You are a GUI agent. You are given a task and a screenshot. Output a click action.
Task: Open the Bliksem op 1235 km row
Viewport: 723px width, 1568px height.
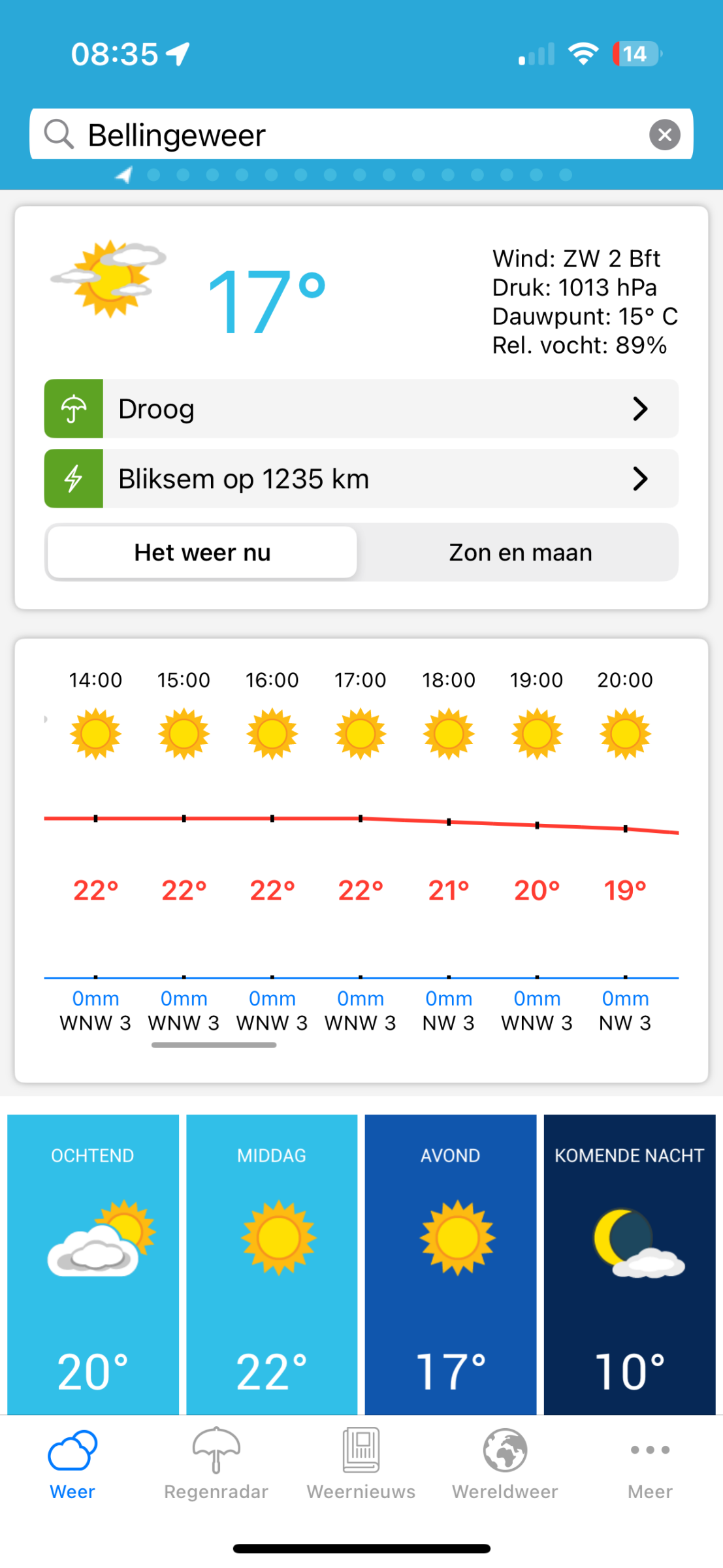point(361,479)
